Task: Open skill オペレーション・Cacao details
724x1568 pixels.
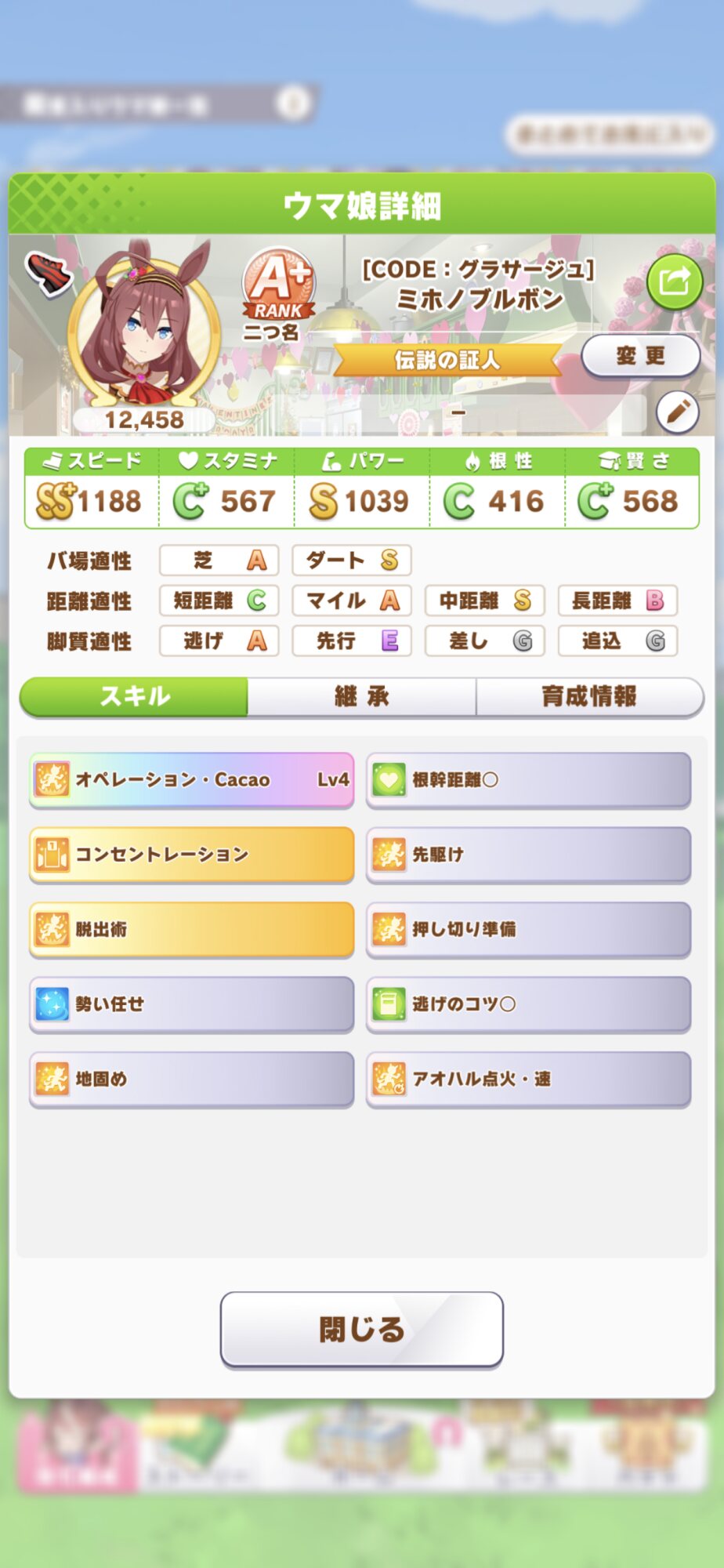Action: tap(191, 779)
